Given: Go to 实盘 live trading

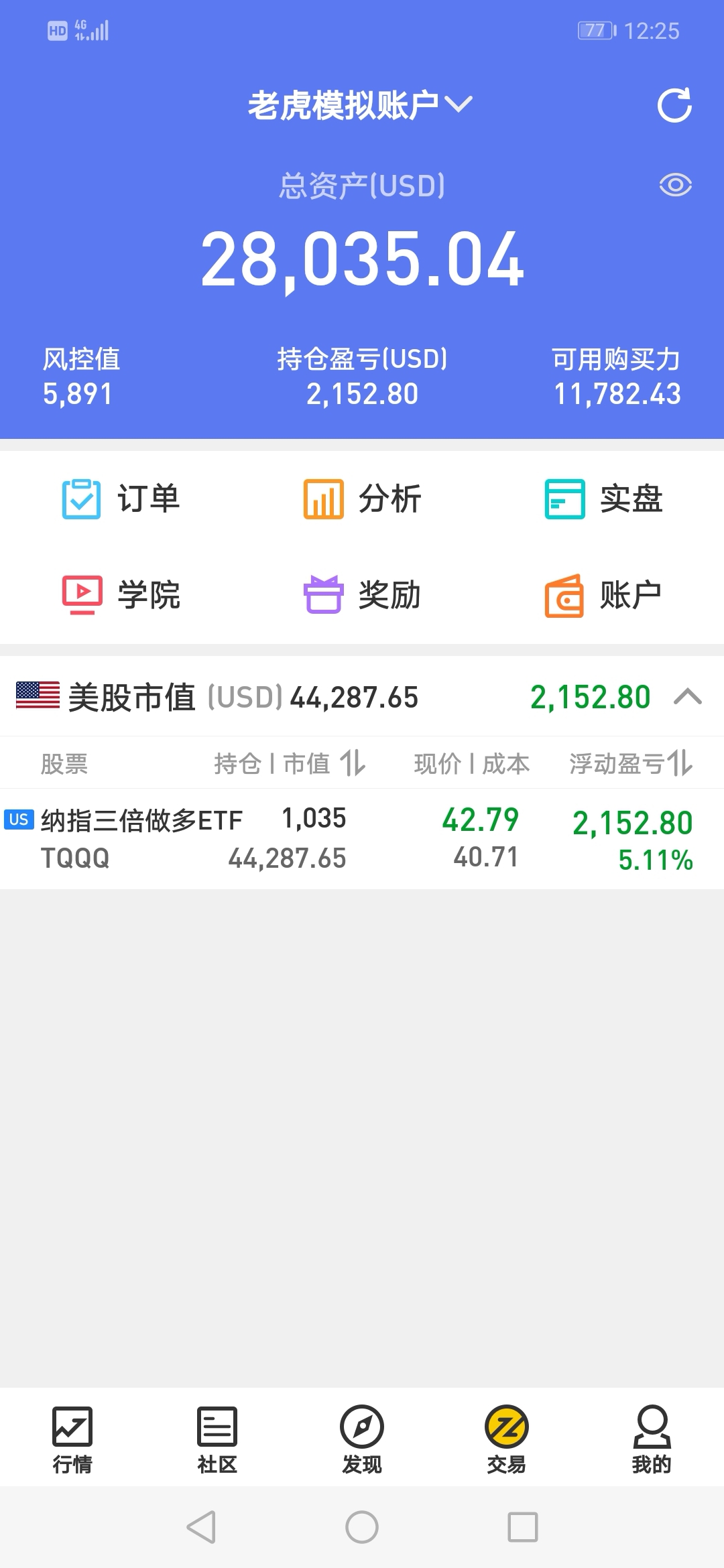Looking at the screenshot, I should pyautogui.click(x=603, y=499).
